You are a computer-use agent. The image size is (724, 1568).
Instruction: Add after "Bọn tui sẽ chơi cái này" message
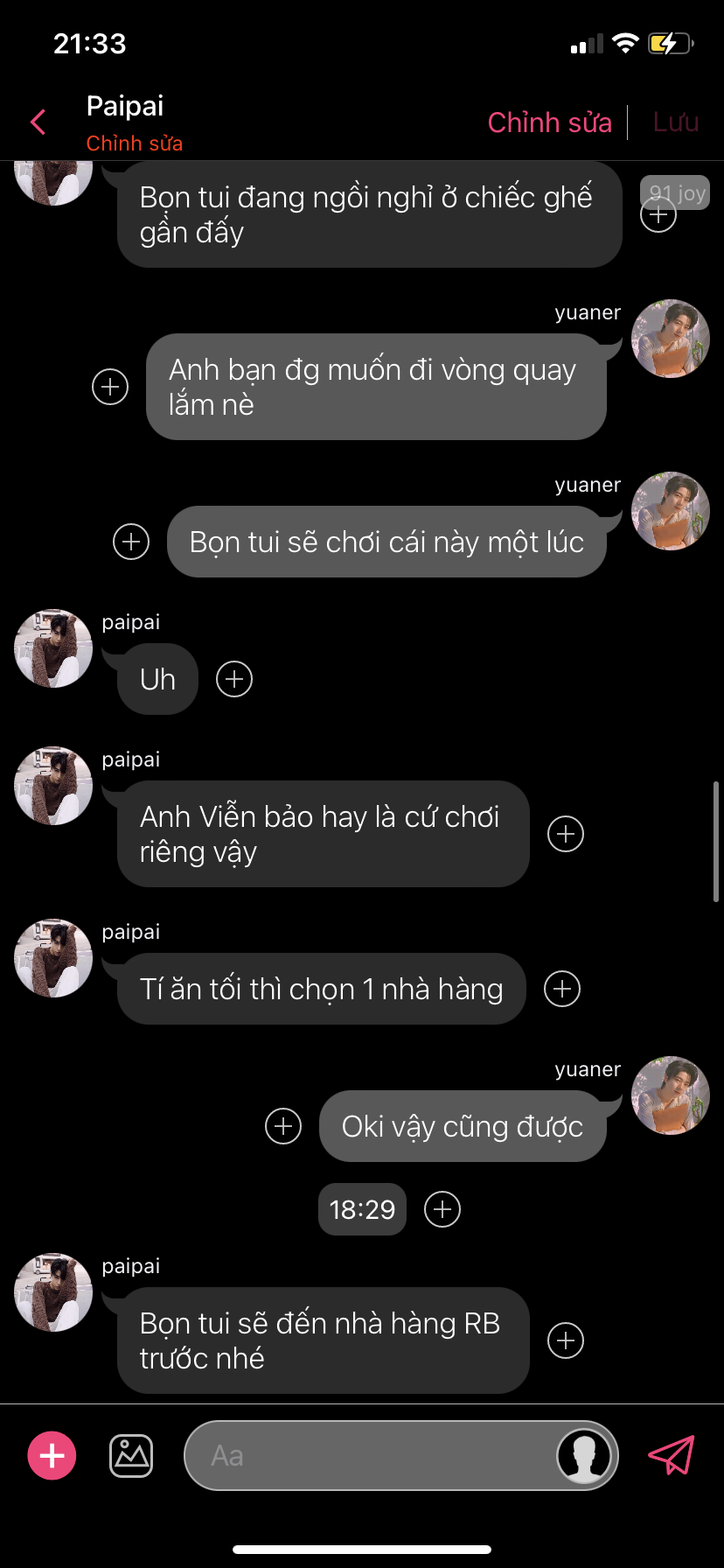pyautogui.click(x=131, y=542)
